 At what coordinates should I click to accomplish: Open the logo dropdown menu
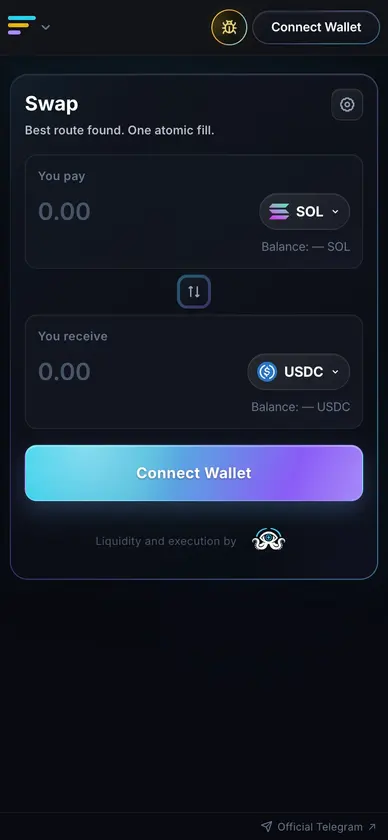tap(29, 26)
